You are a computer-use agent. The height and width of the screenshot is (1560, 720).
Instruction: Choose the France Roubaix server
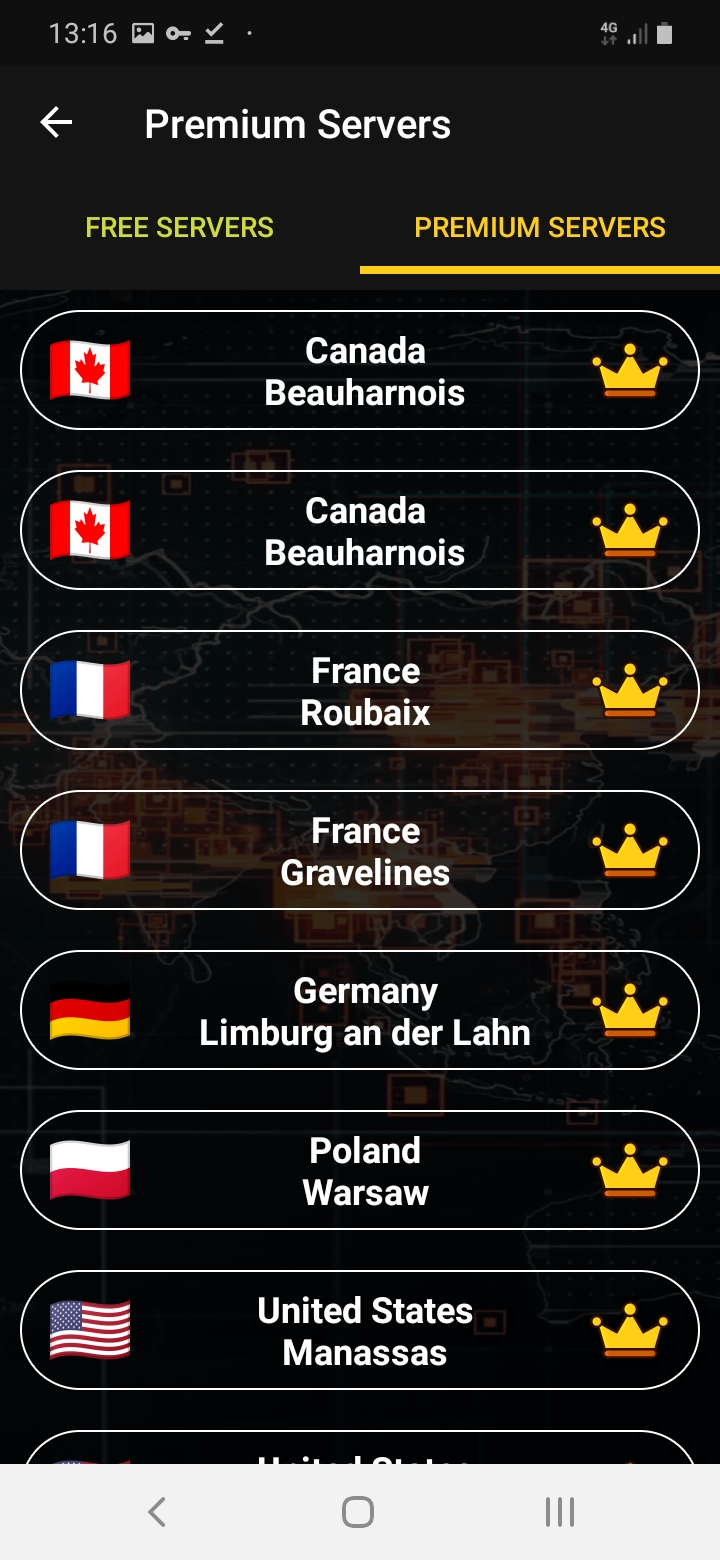point(360,690)
